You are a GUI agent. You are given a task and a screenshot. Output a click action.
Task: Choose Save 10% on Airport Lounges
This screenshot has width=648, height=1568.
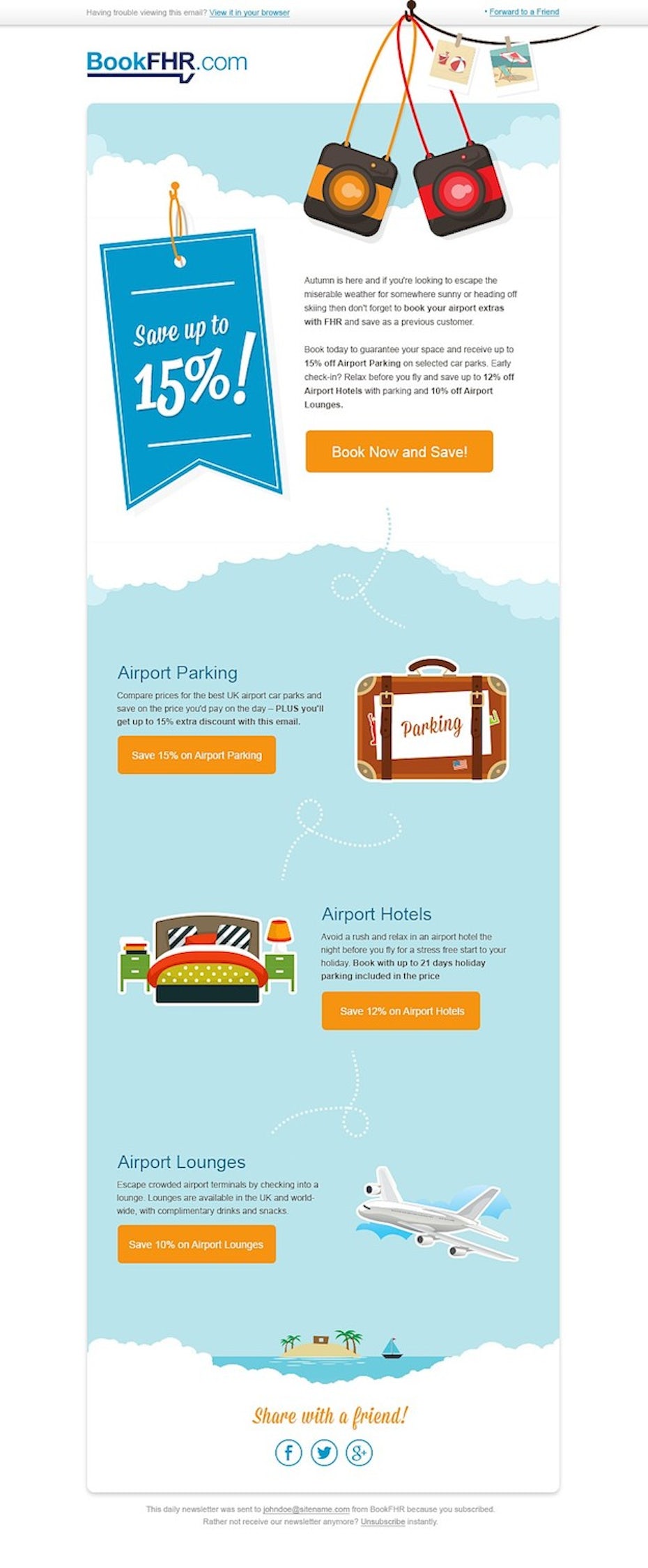(196, 1244)
